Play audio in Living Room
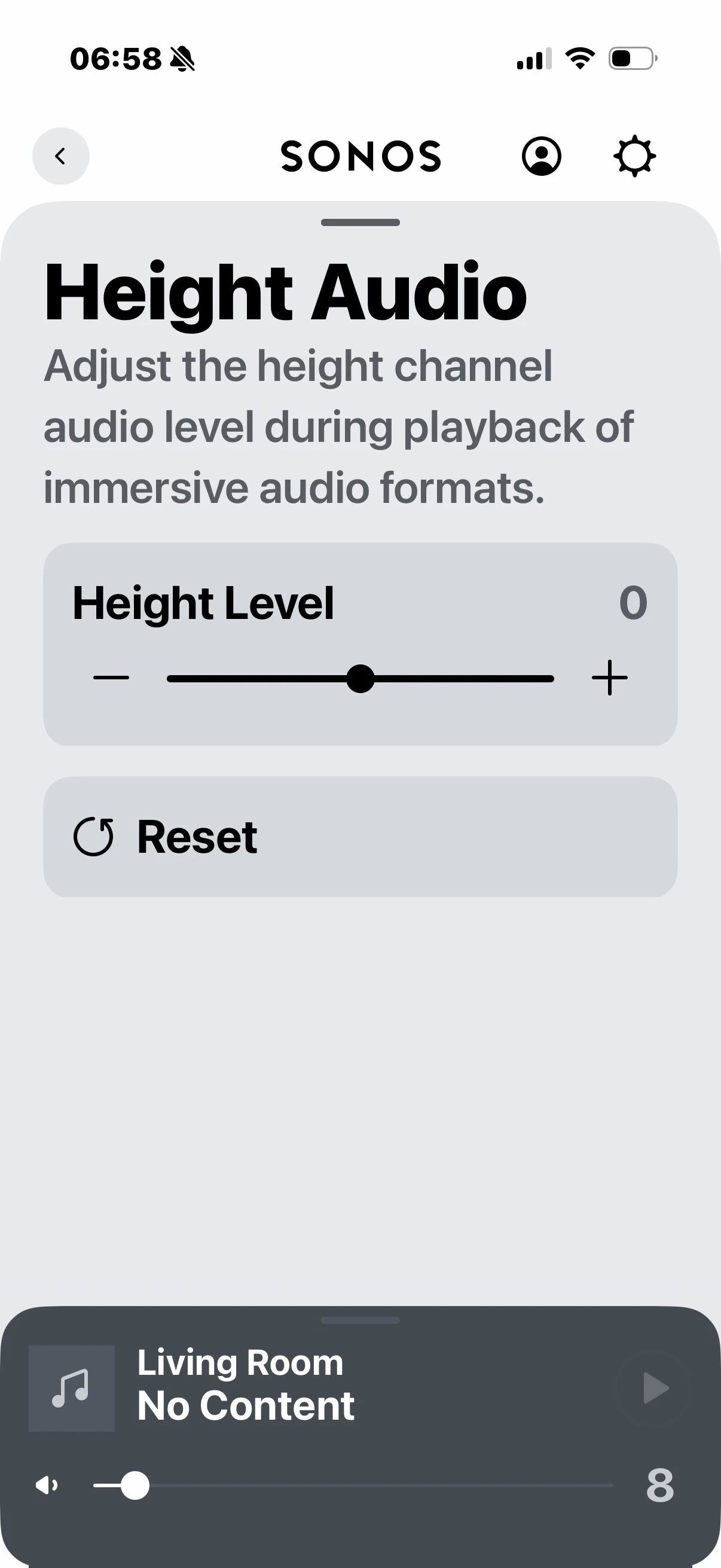This screenshot has width=721, height=1568. [655, 1388]
